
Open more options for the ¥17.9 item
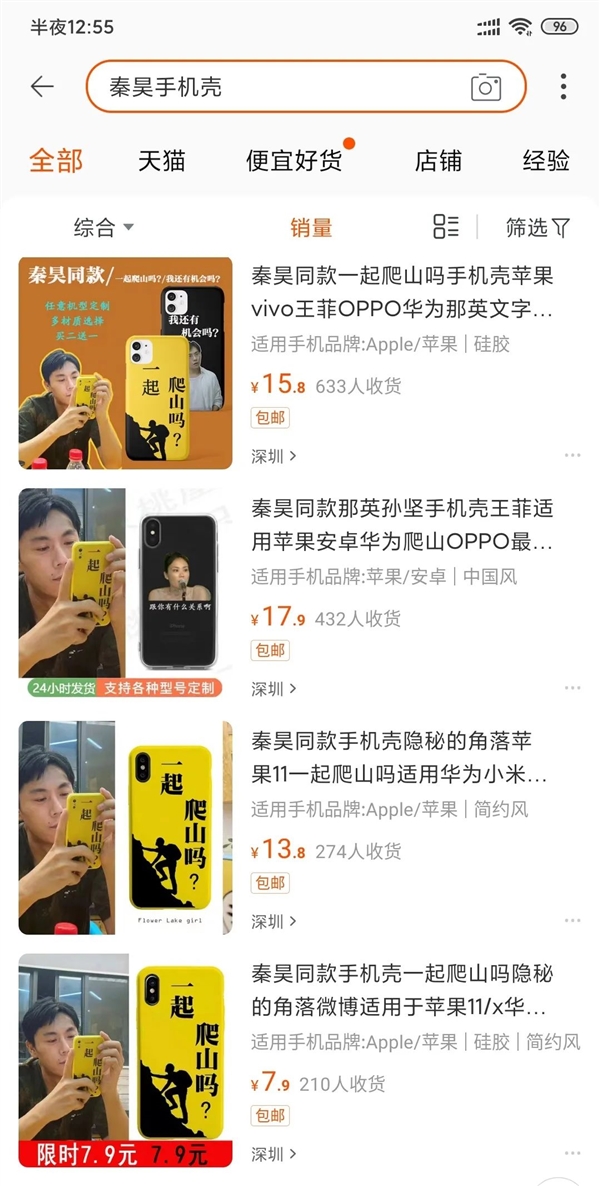click(572, 688)
